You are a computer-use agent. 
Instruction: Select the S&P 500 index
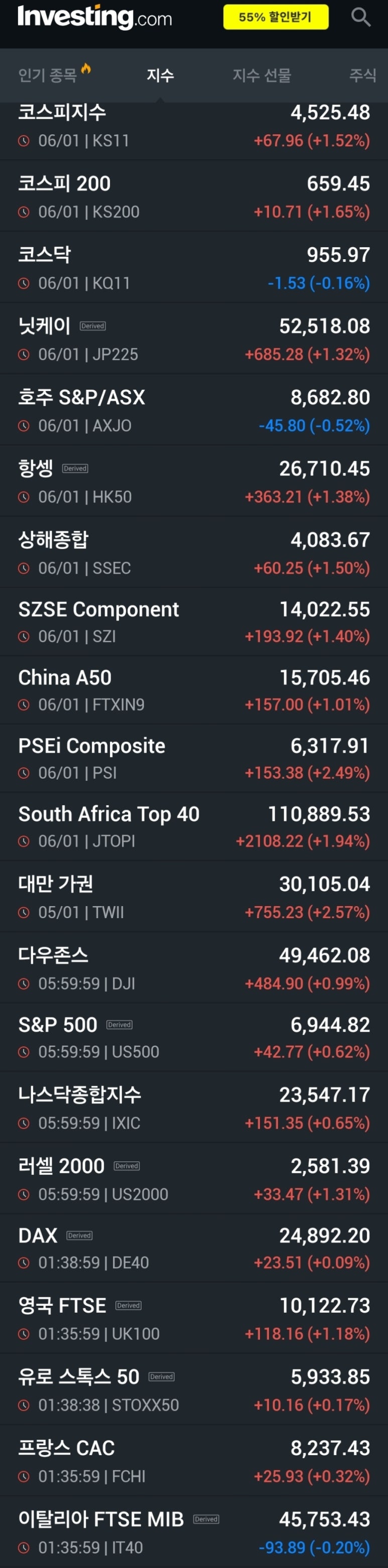coord(194,1037)
